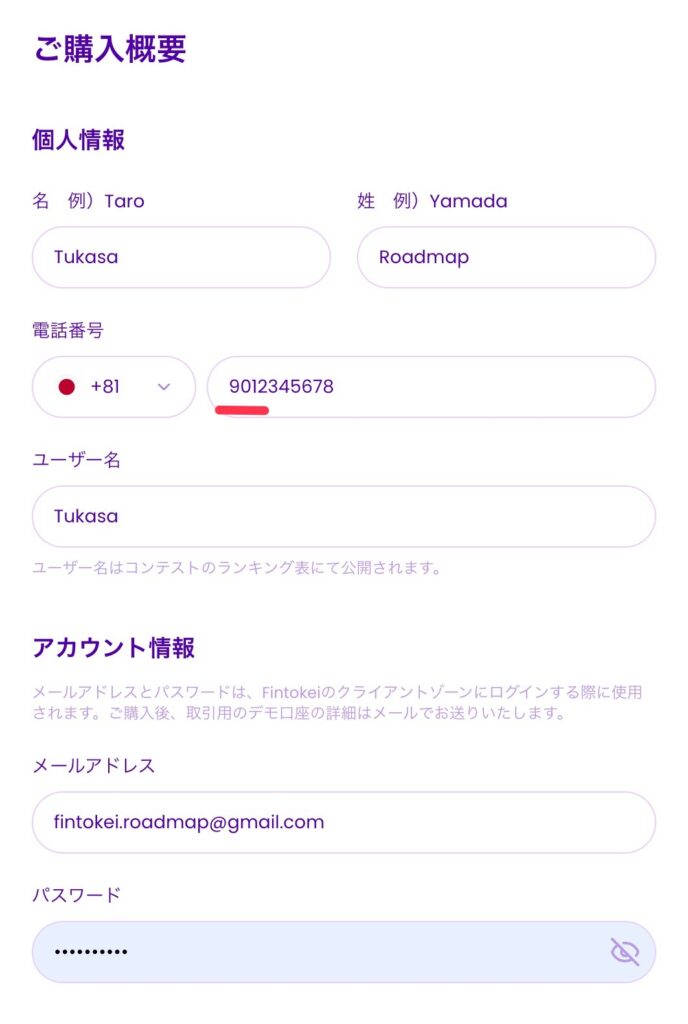688x1024 pixels.
Task: Tap the first name field containing Tukasa
Action: (x=181, y=257)
